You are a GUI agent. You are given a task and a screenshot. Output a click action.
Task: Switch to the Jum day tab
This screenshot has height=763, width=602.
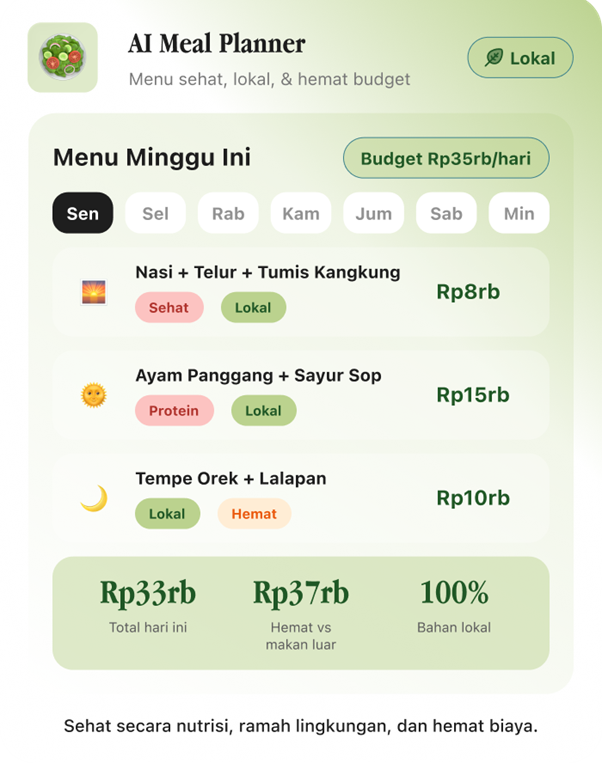click(374, 213)
